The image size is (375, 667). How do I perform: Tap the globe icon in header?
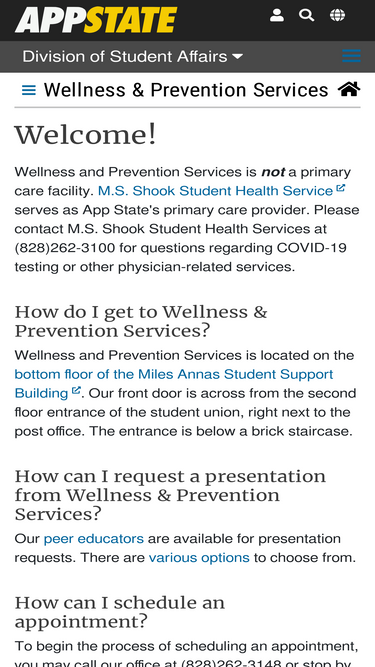[x=337, y=15]
